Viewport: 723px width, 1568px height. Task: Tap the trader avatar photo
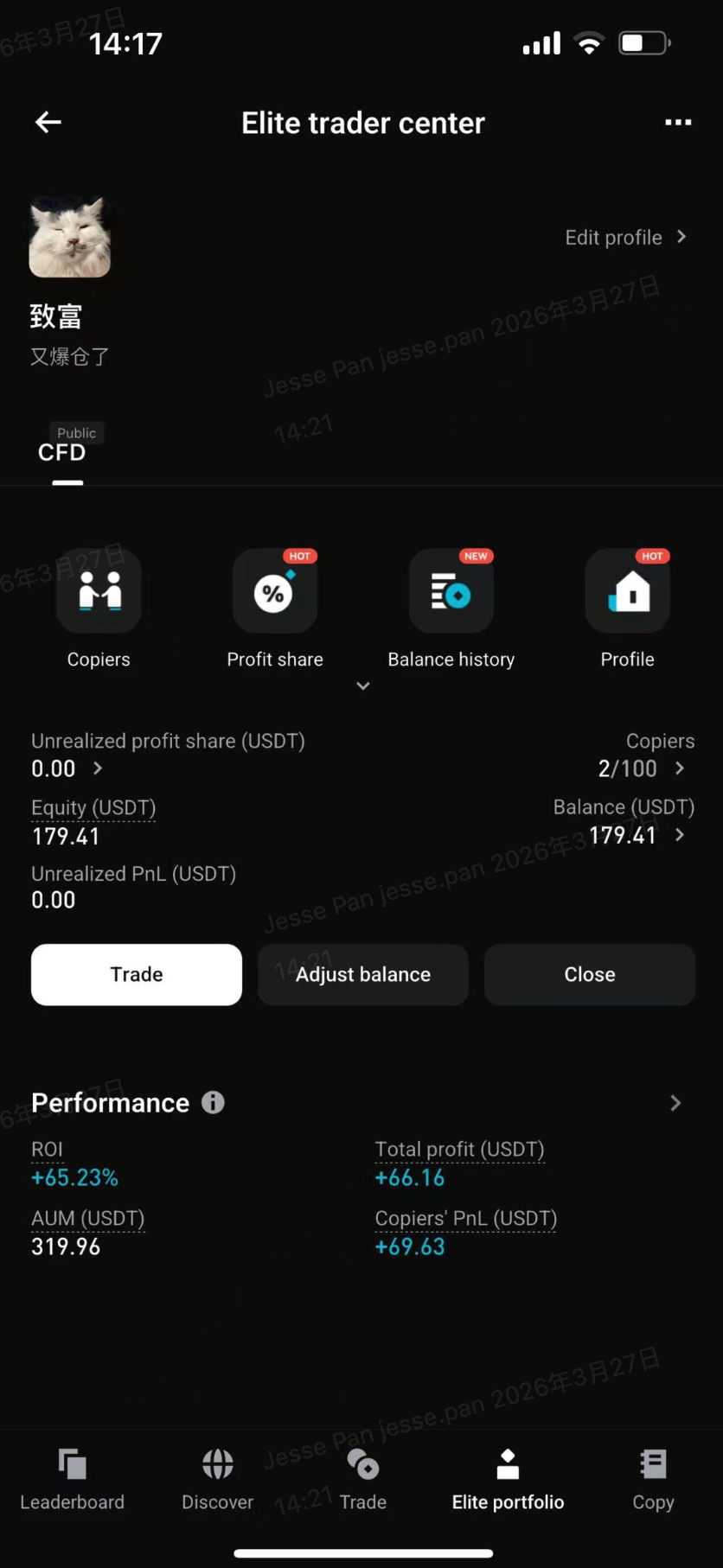point(69,235)
